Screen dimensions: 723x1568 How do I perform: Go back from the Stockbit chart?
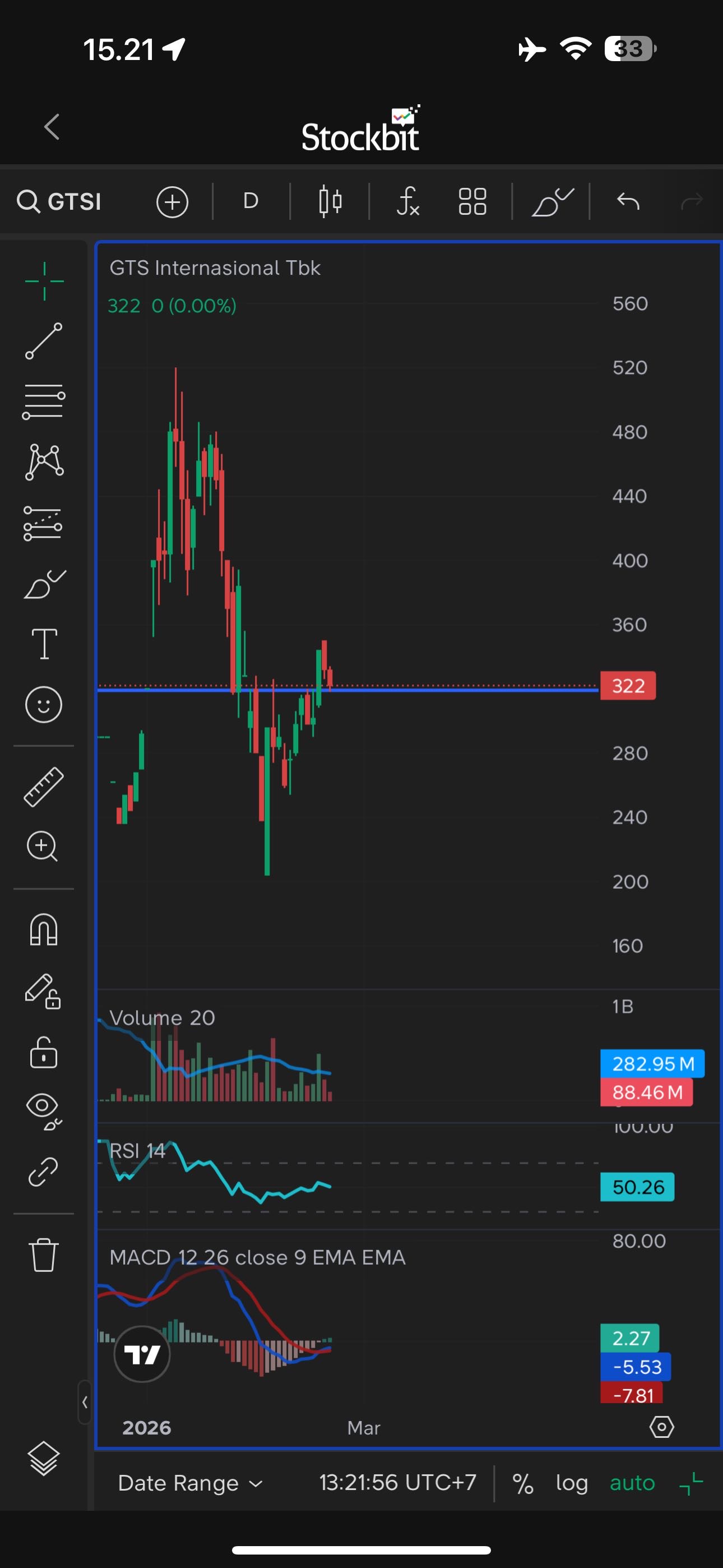[x=52, y=127]
